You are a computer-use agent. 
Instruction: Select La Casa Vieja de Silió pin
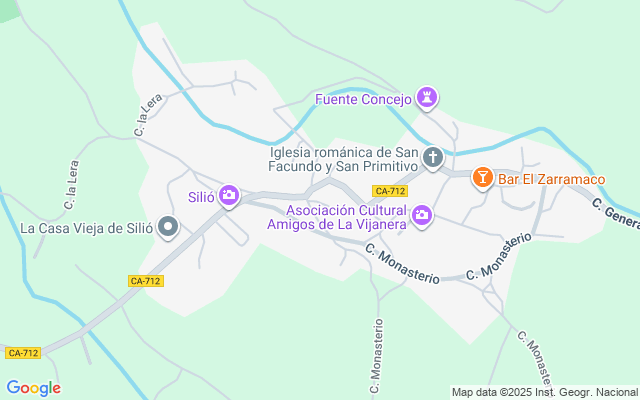(169, 228)
